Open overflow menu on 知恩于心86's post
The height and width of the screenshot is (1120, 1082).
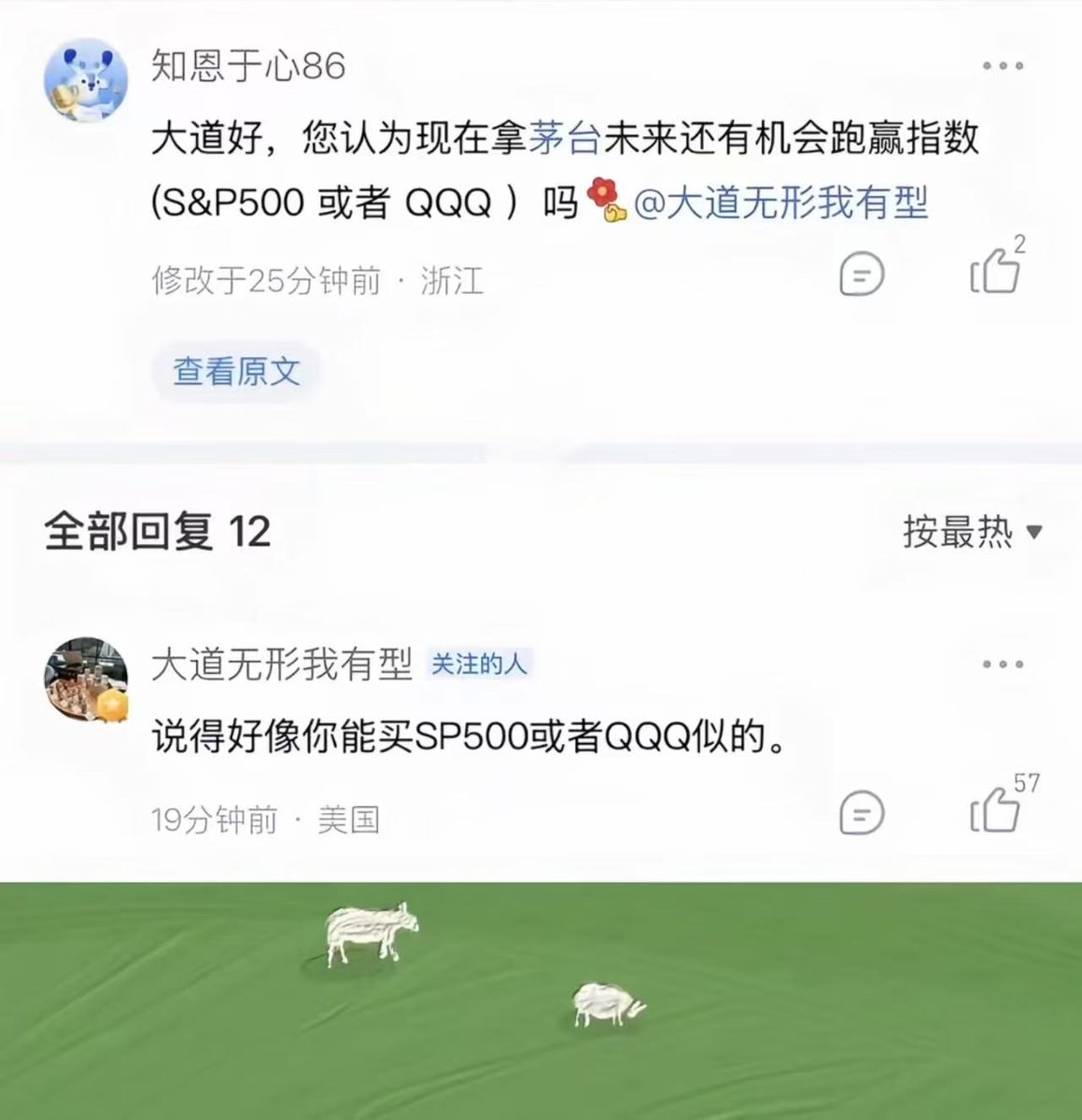[x=1003, y=66]
